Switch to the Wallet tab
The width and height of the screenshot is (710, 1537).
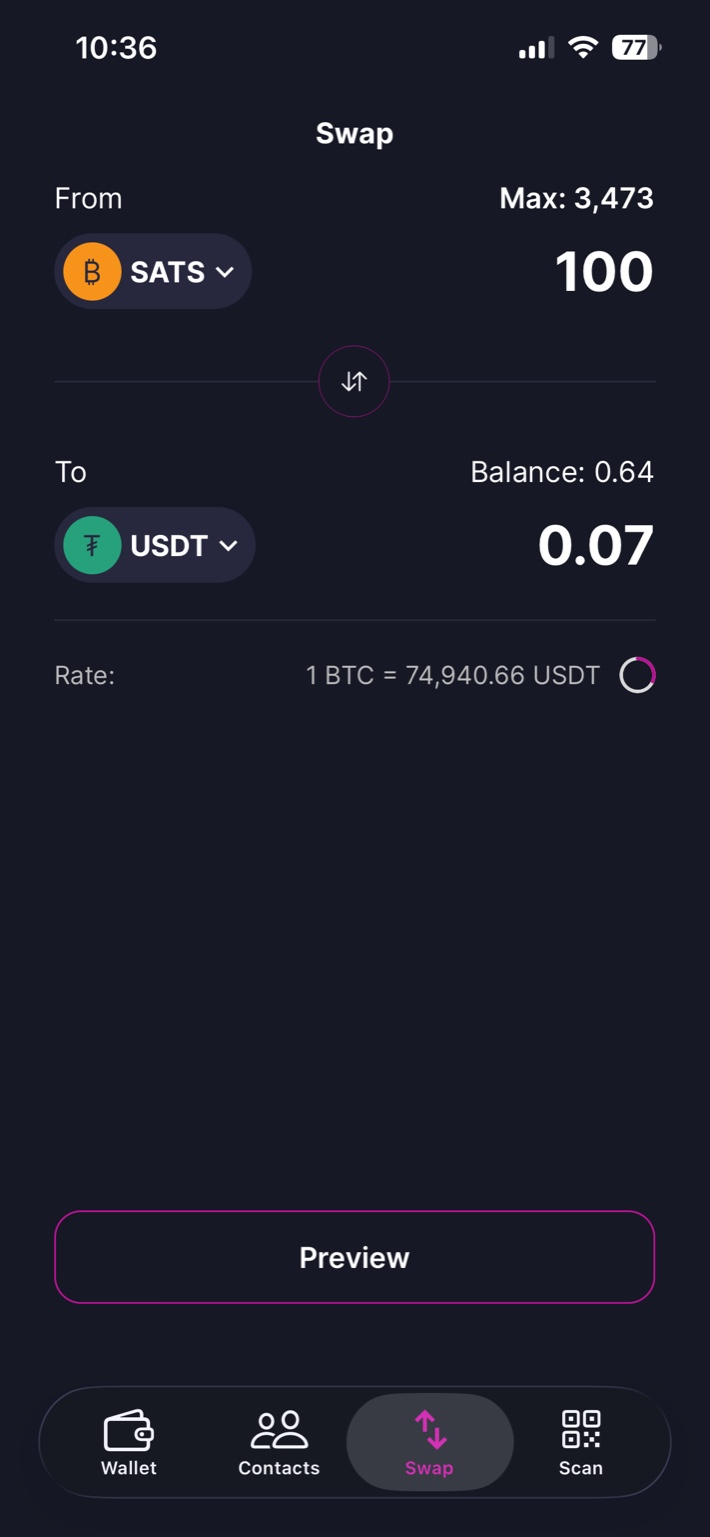(129, 1442)
